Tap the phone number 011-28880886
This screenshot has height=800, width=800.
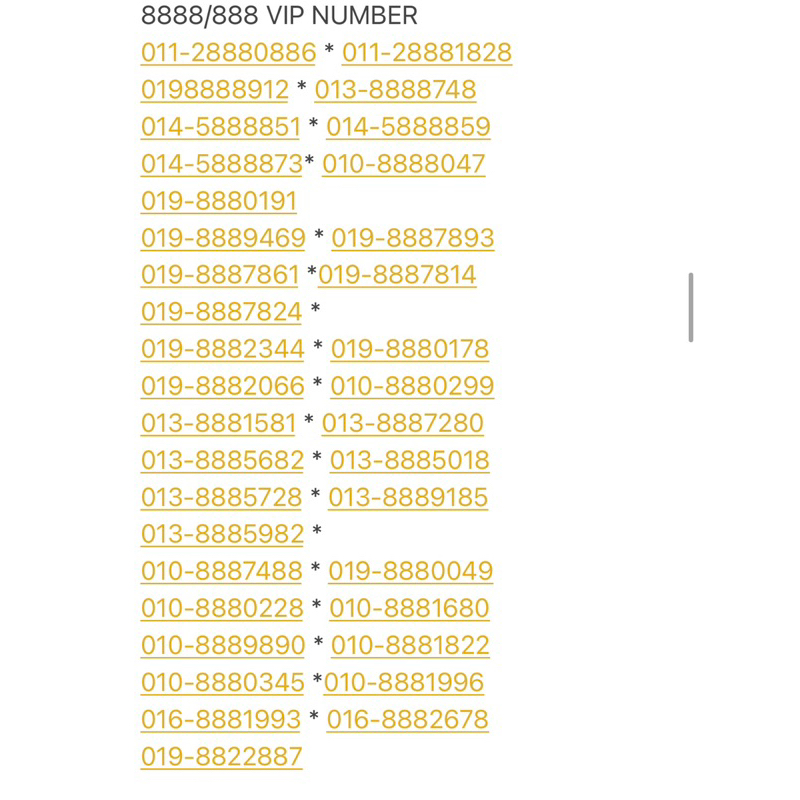tap(228, 53)
